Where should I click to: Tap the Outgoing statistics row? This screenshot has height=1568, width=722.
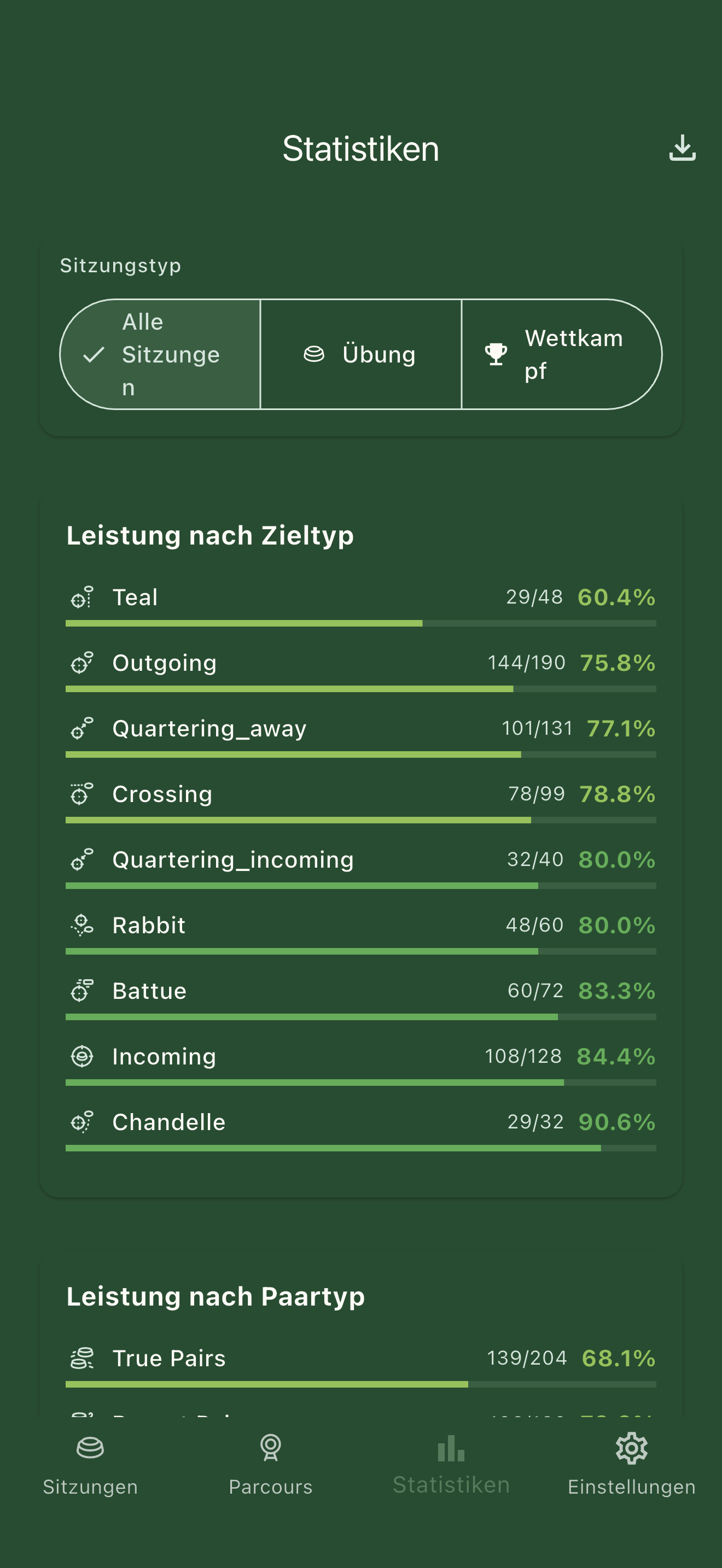[x=360, y=662]
